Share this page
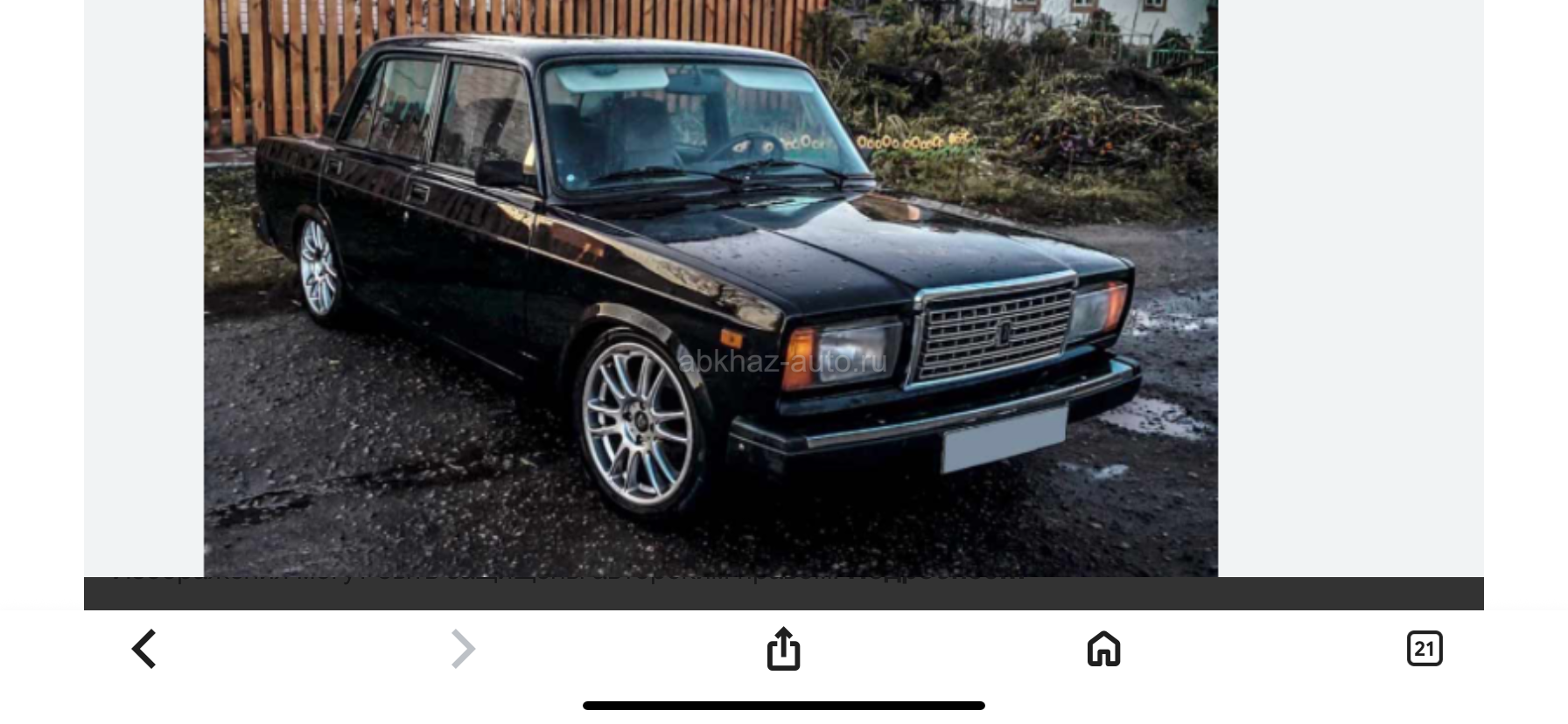This screenshot has height=724, width=1568. coord(783,649)
